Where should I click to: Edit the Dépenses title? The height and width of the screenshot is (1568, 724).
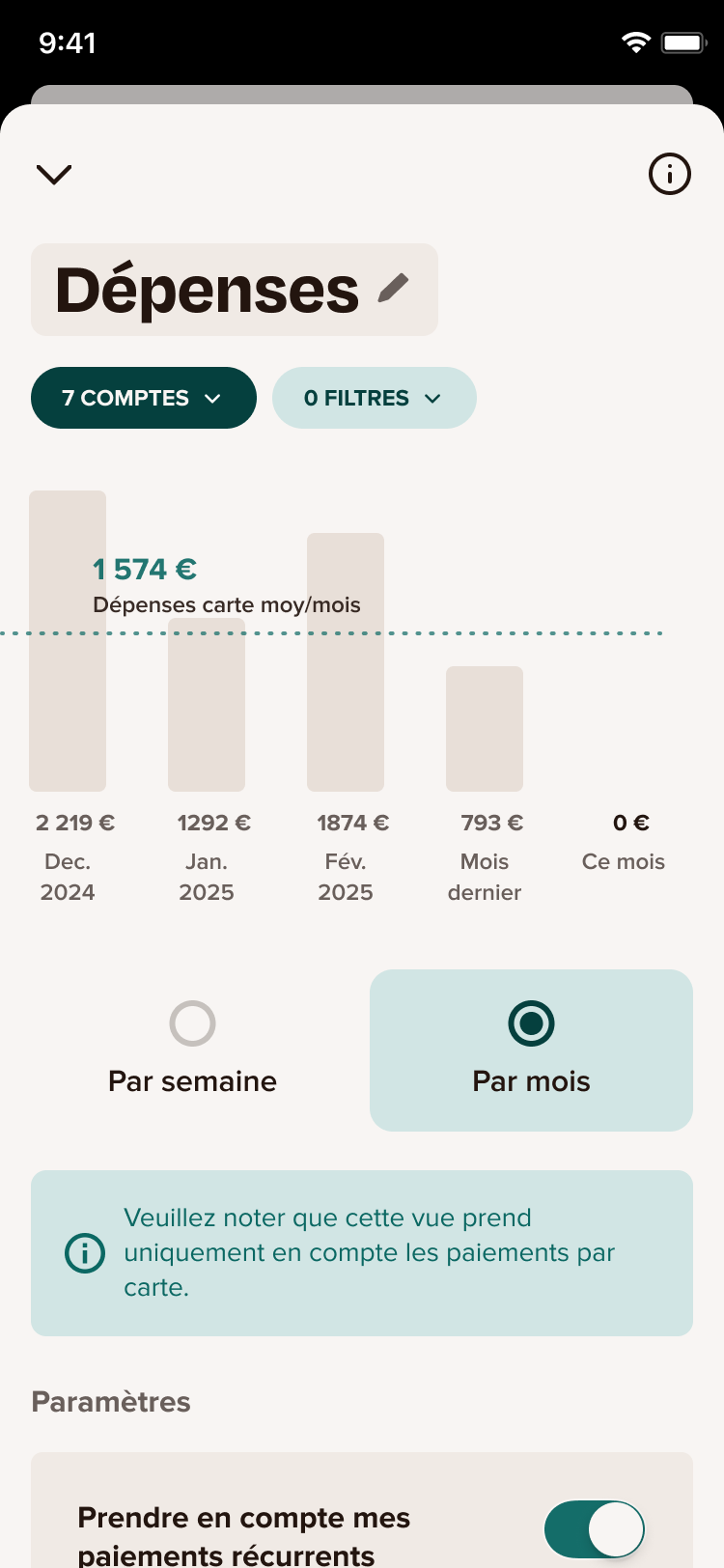coord(393,289)
